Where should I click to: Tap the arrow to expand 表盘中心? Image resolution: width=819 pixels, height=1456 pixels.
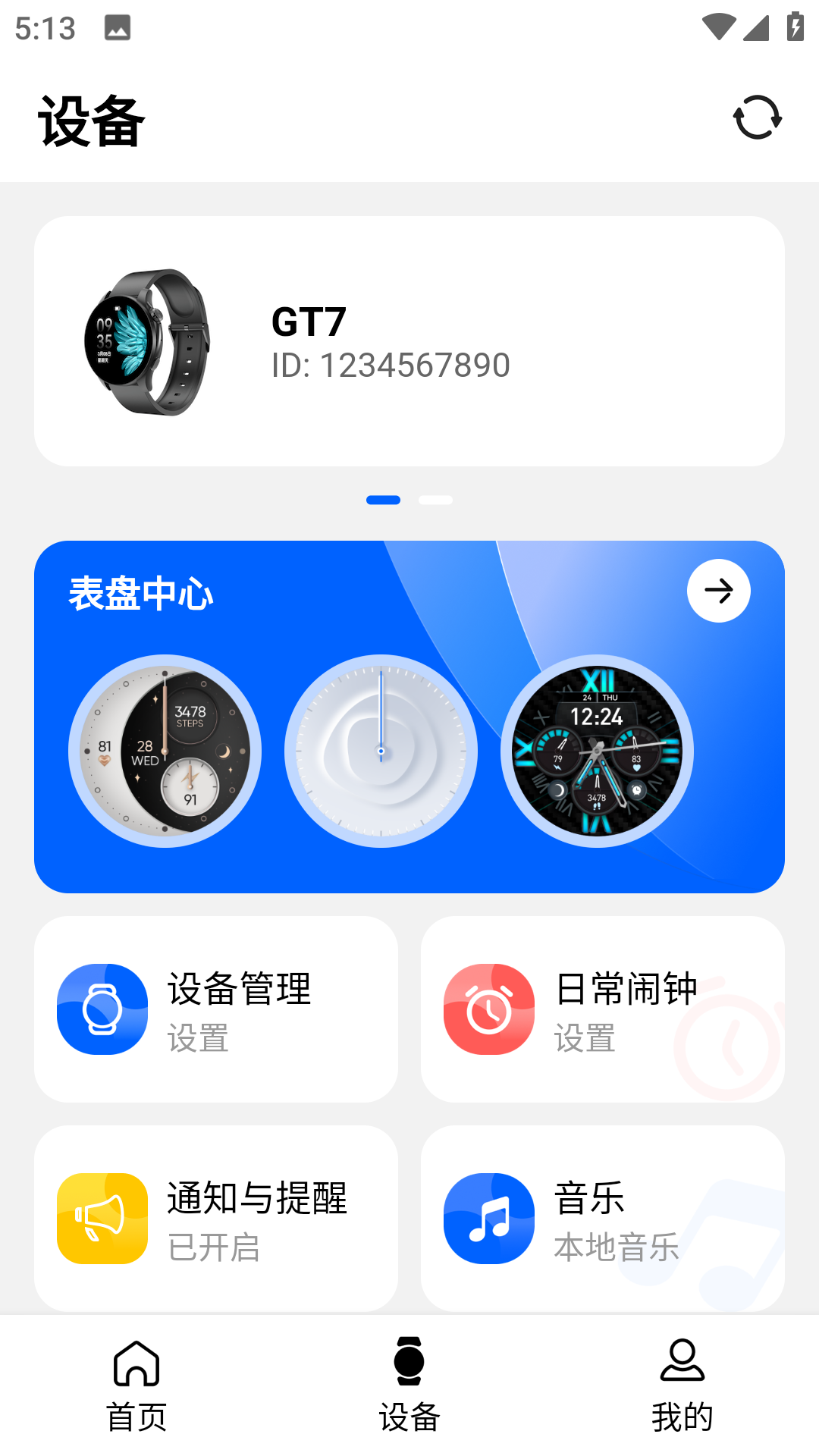[718, 591]
